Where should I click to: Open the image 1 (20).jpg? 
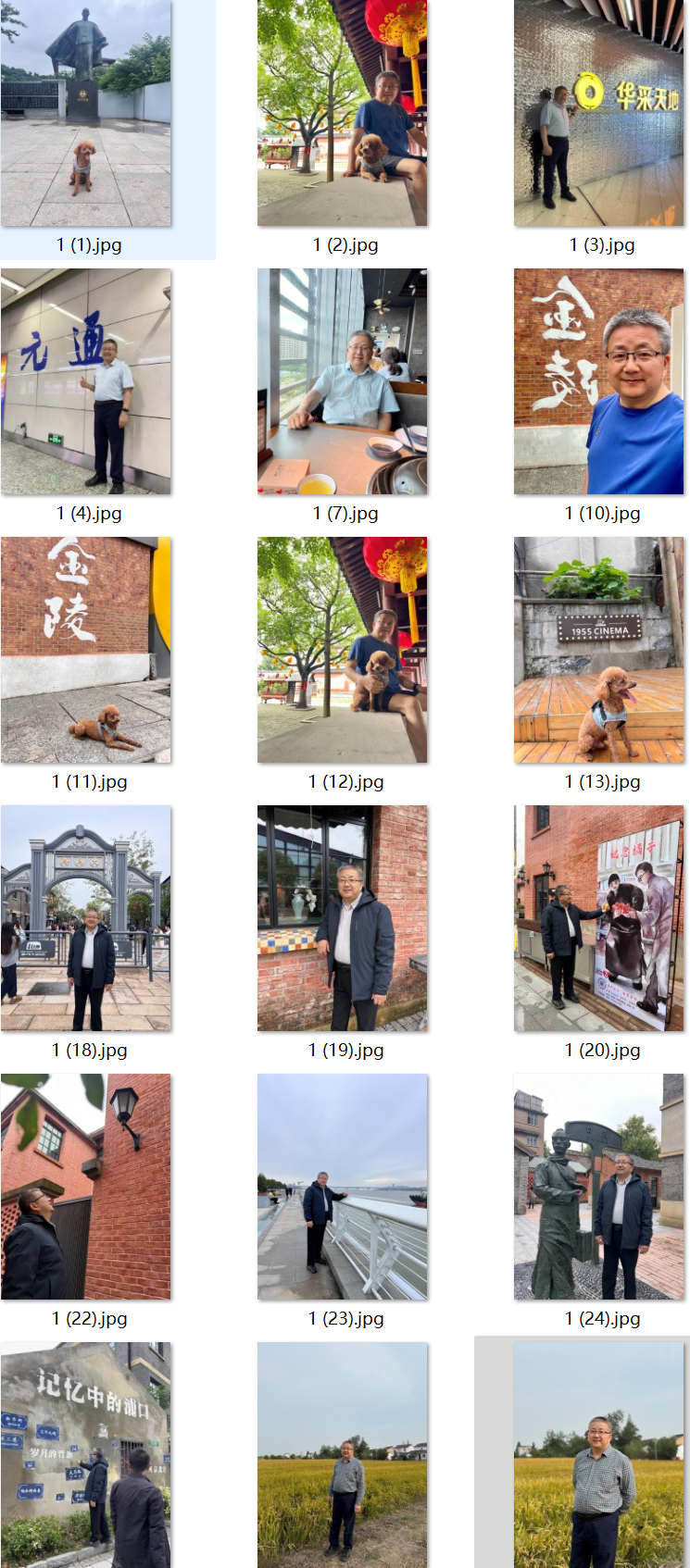click(599, 918)
